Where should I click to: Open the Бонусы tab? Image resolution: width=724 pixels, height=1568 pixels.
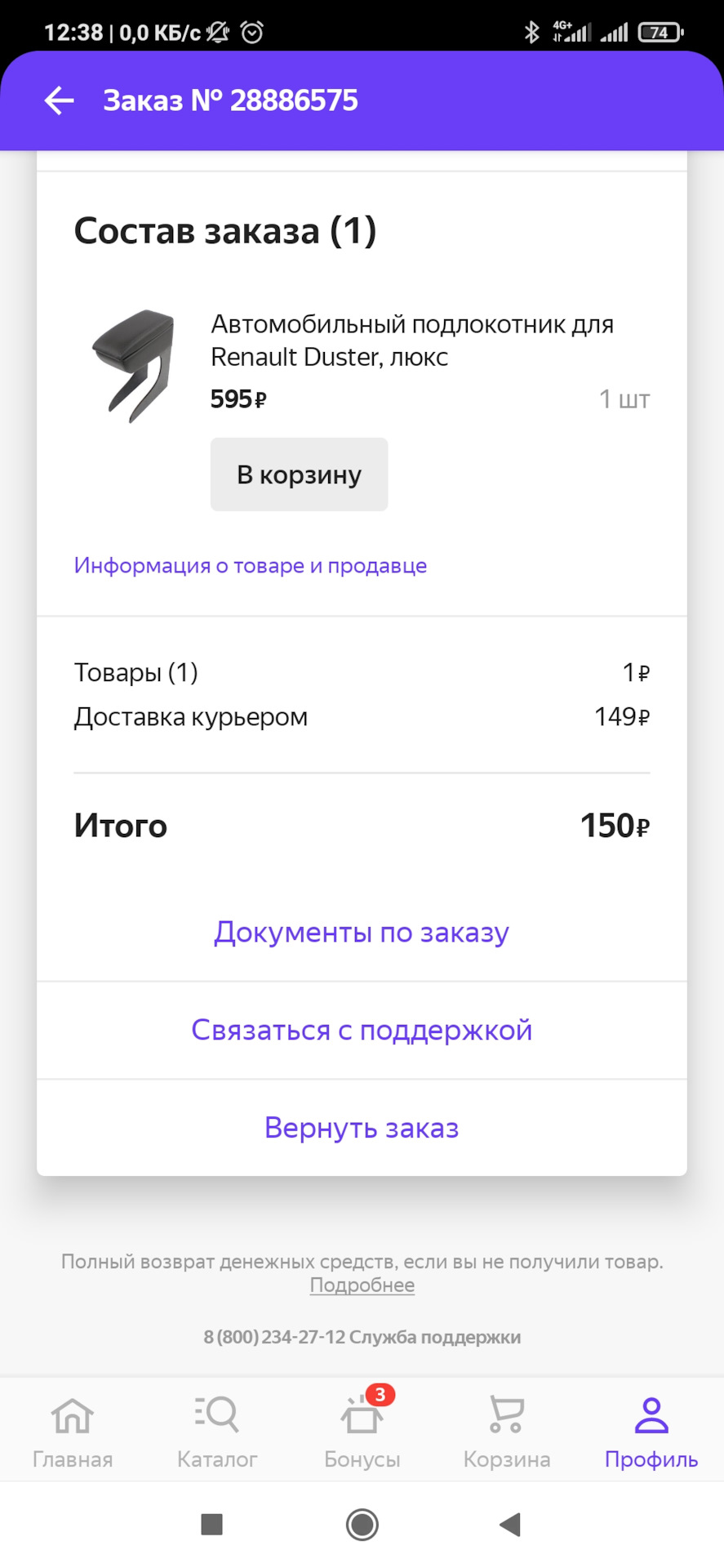362,1431
